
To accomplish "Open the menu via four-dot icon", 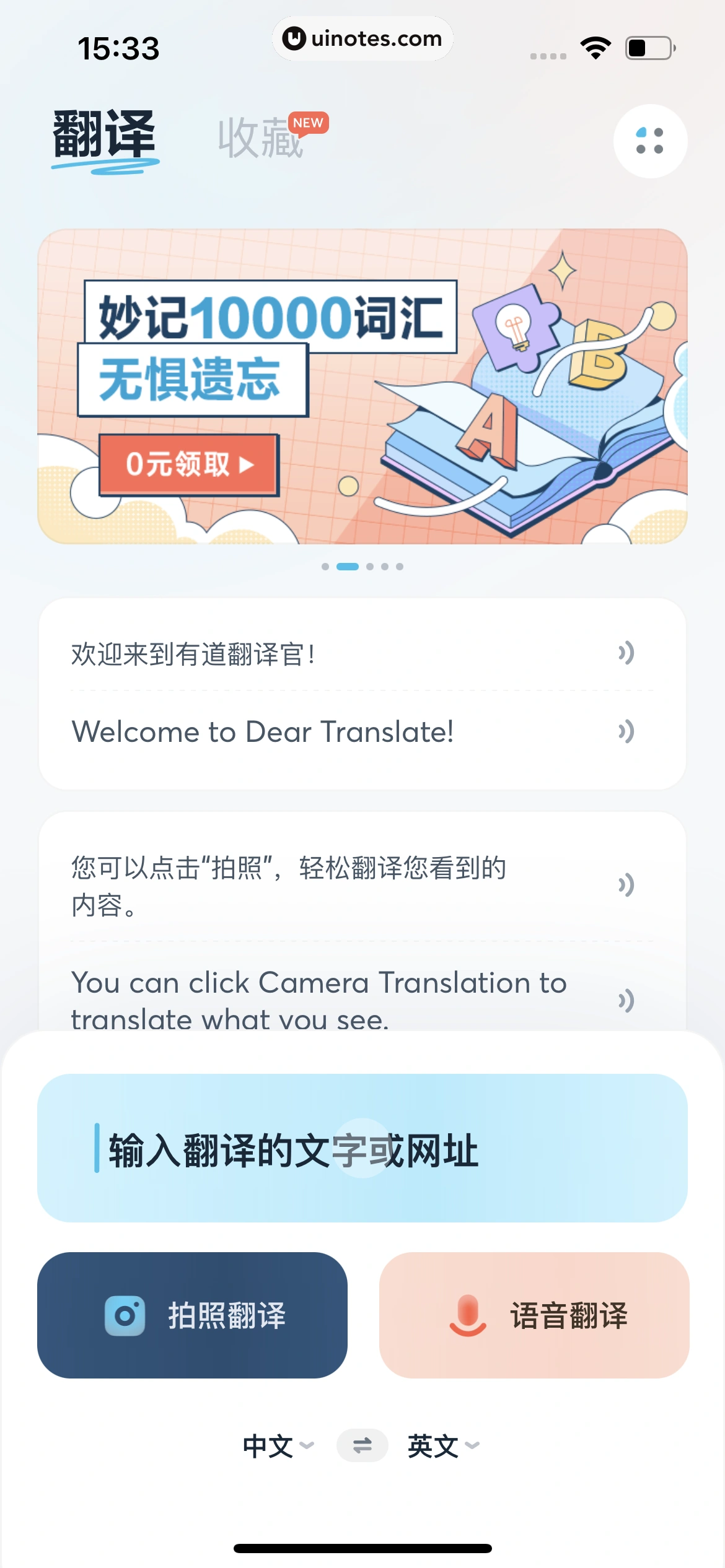I will click(650, 141).
